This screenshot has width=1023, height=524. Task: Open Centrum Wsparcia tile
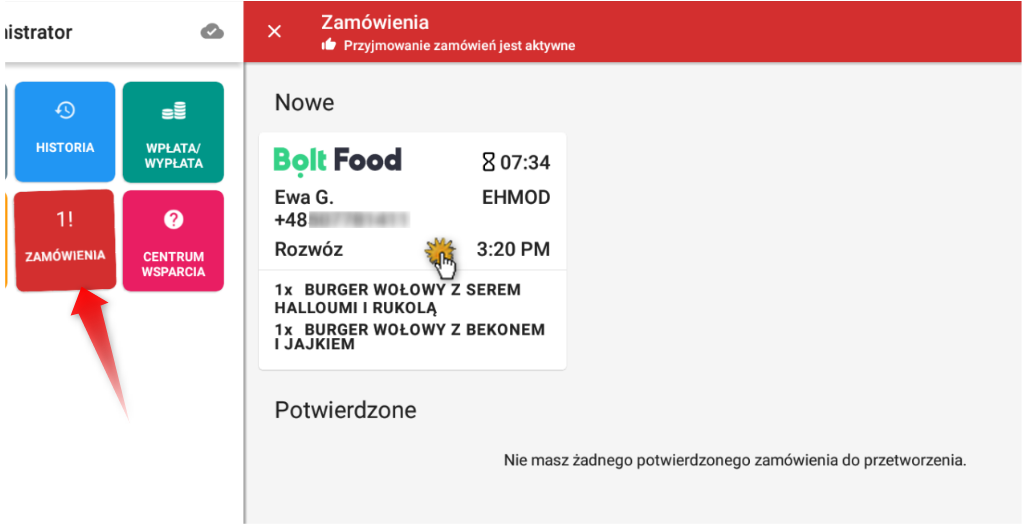(x=173, y=240)
